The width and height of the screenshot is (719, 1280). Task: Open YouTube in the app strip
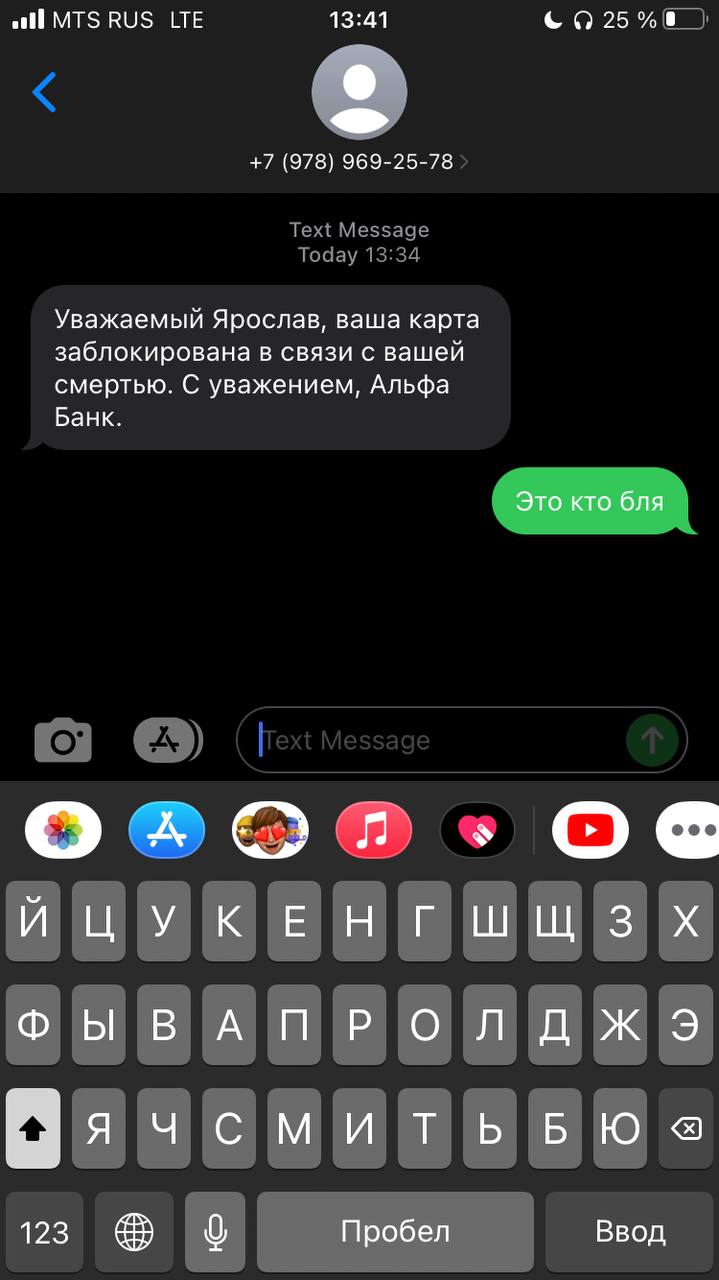(590, 830)
